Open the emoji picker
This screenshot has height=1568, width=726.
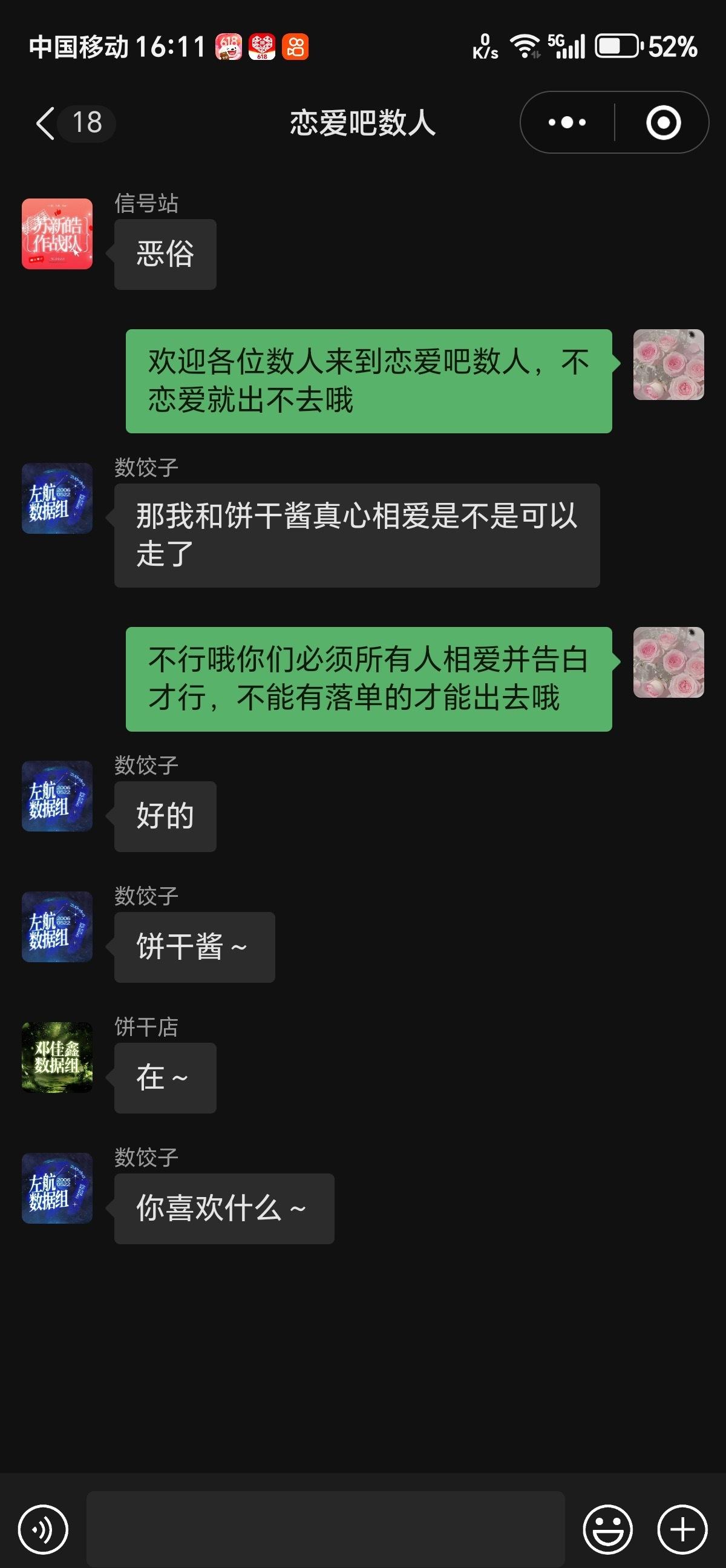pyautogui.click(x=607, y=1529)
